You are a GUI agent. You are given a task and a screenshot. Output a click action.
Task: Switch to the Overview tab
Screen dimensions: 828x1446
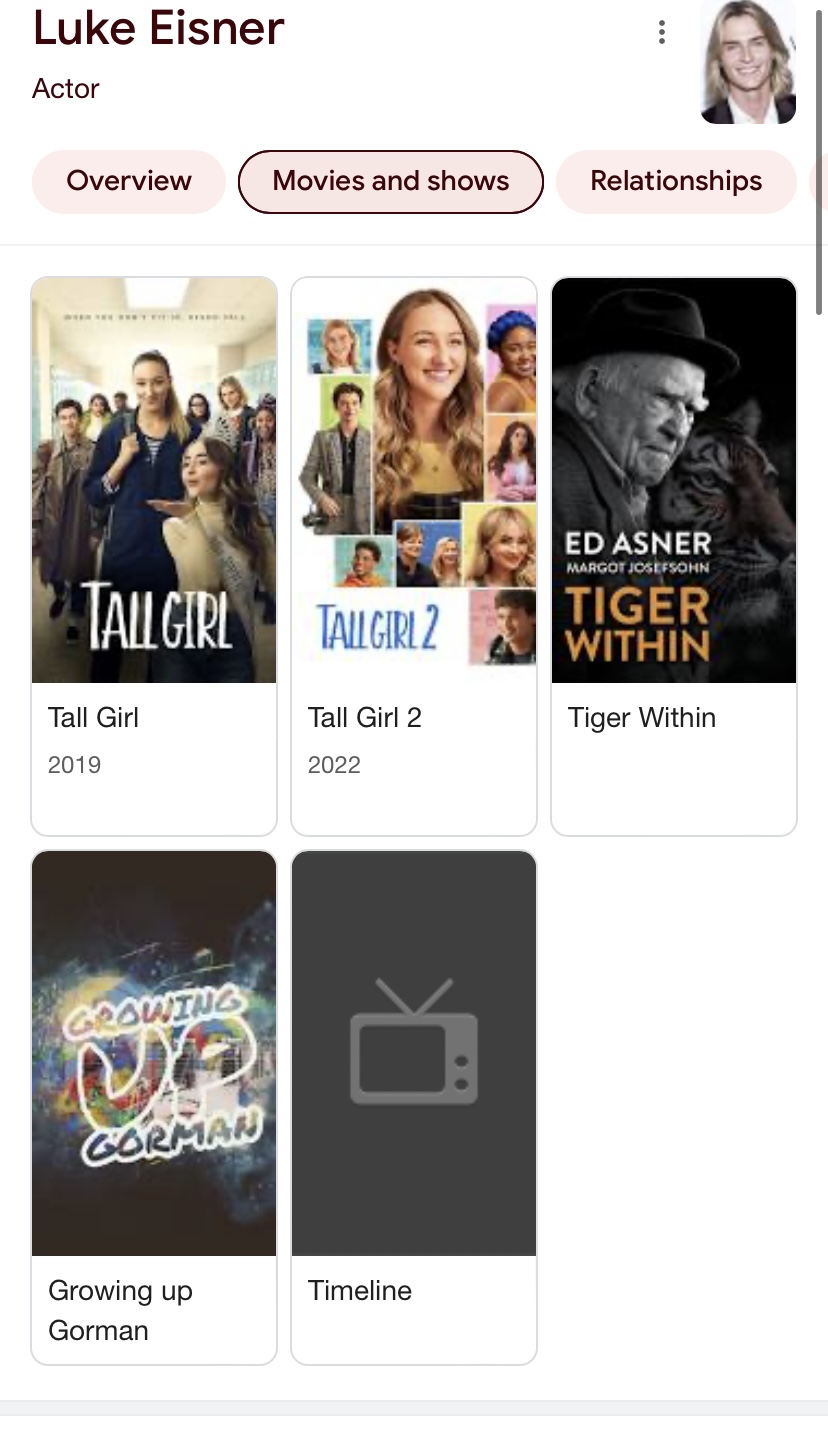[x=129, y=181]
